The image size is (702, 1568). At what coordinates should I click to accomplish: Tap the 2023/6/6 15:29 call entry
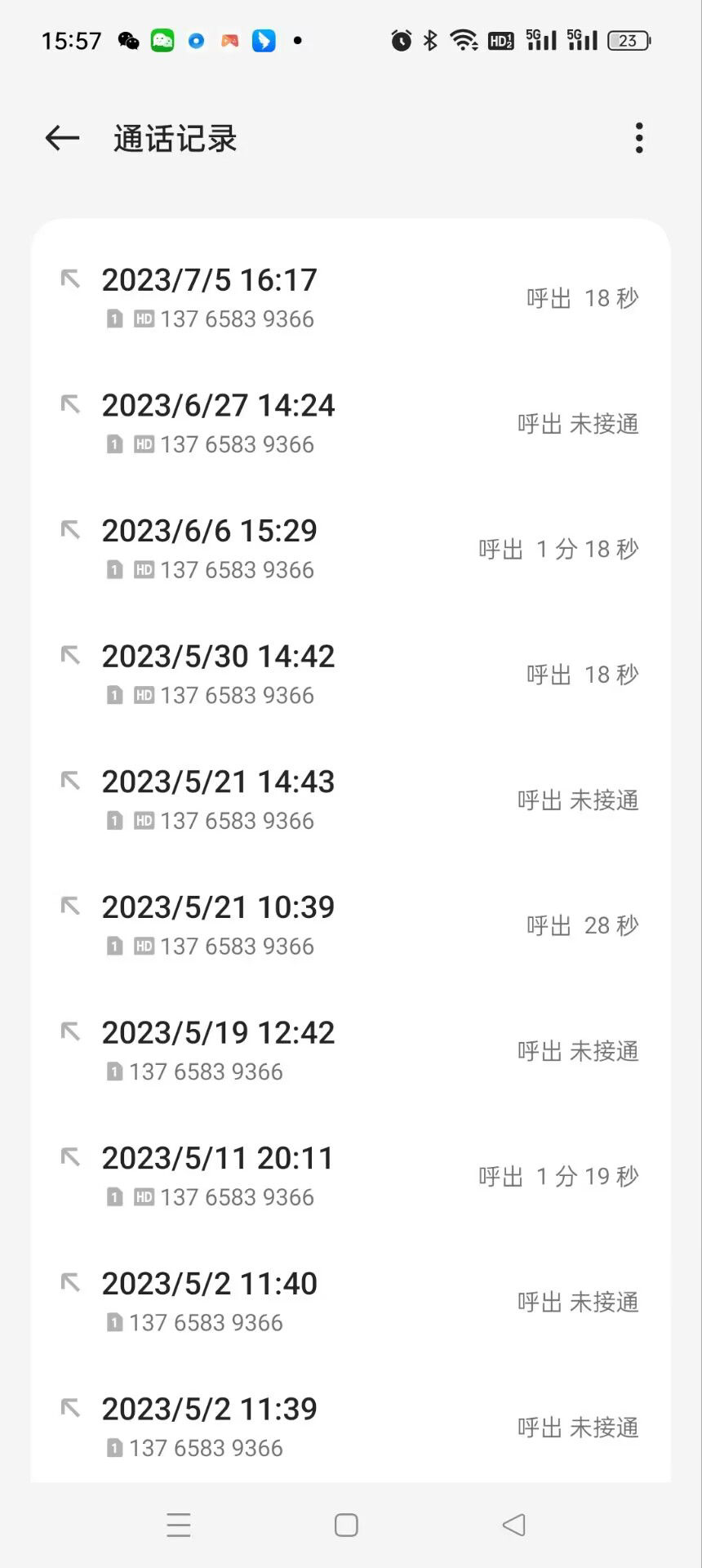[351, 549]
